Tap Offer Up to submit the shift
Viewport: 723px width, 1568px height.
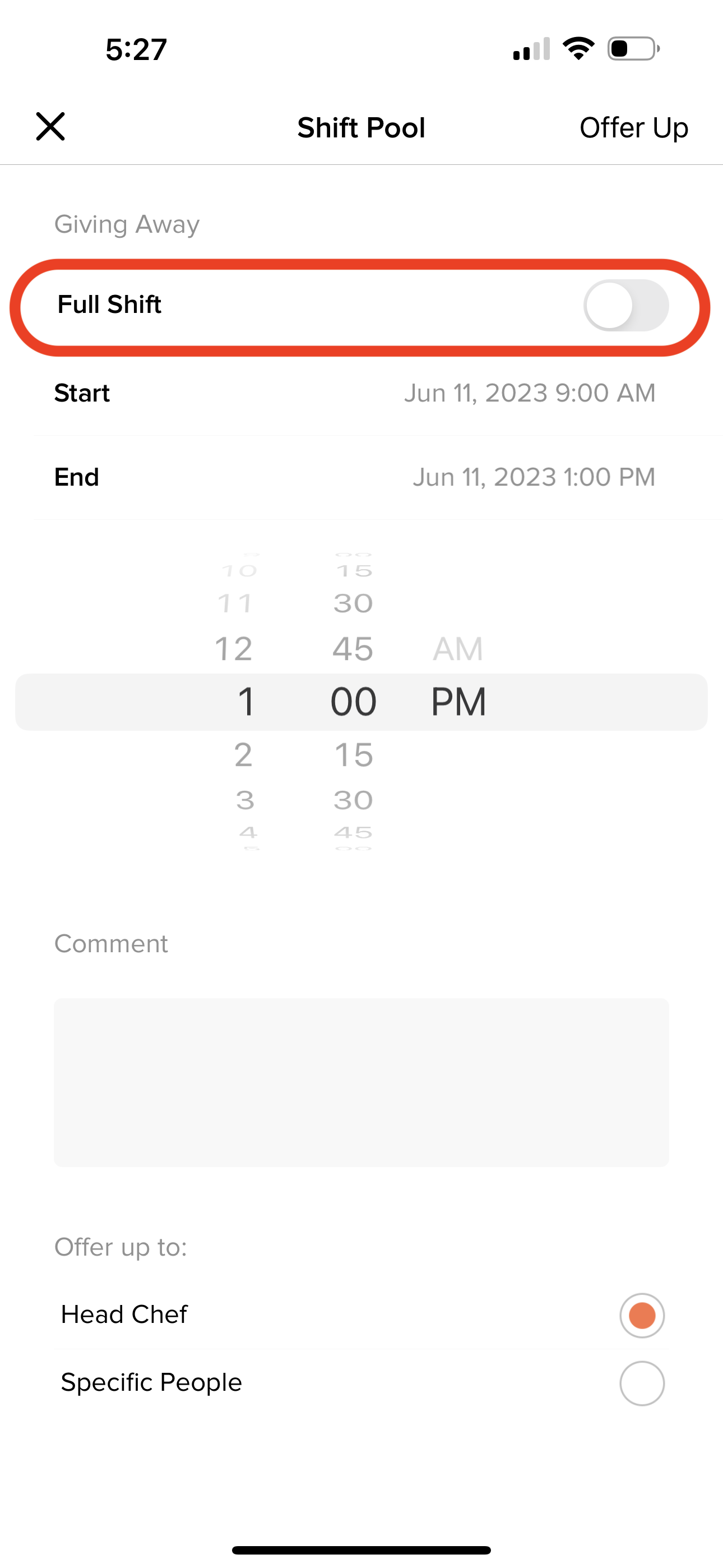633,128
